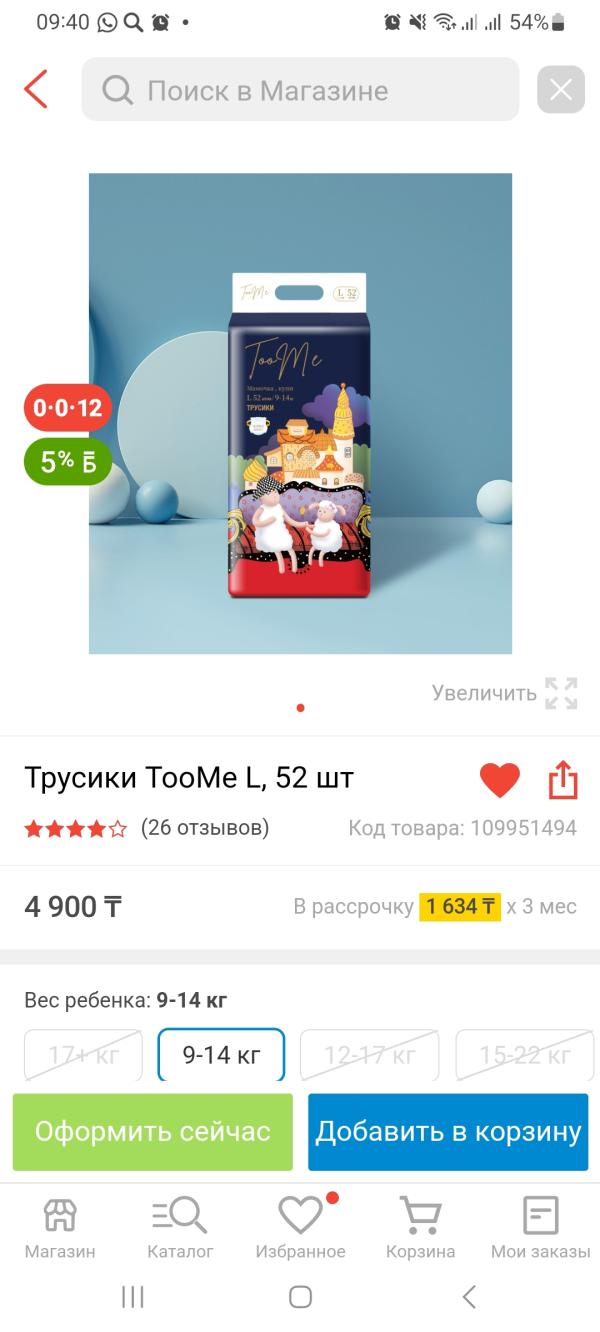The height and width of the screenshot is (1332, 600).
Task: Open the Корзина tab
Action: (421, 1227)
